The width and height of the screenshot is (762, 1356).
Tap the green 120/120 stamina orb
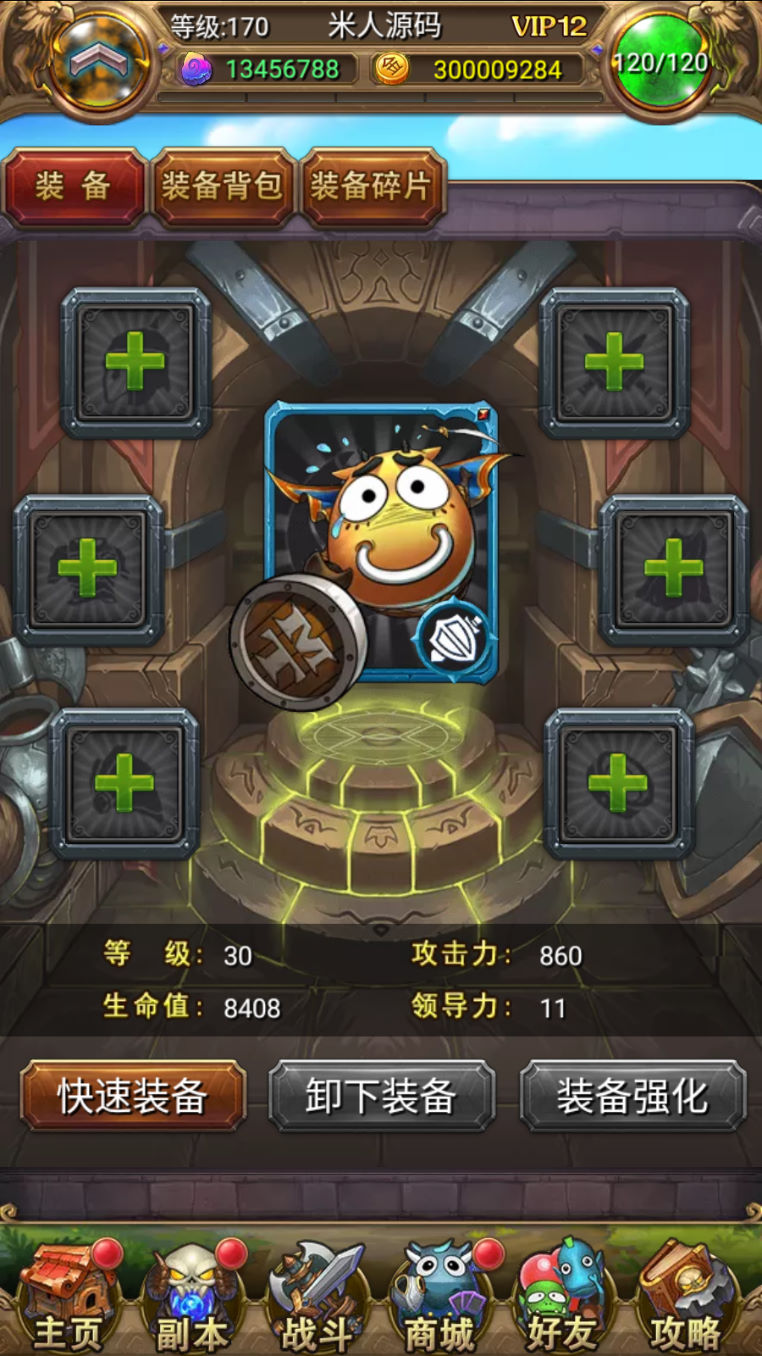pyautogui.click(x=661, y=61)
